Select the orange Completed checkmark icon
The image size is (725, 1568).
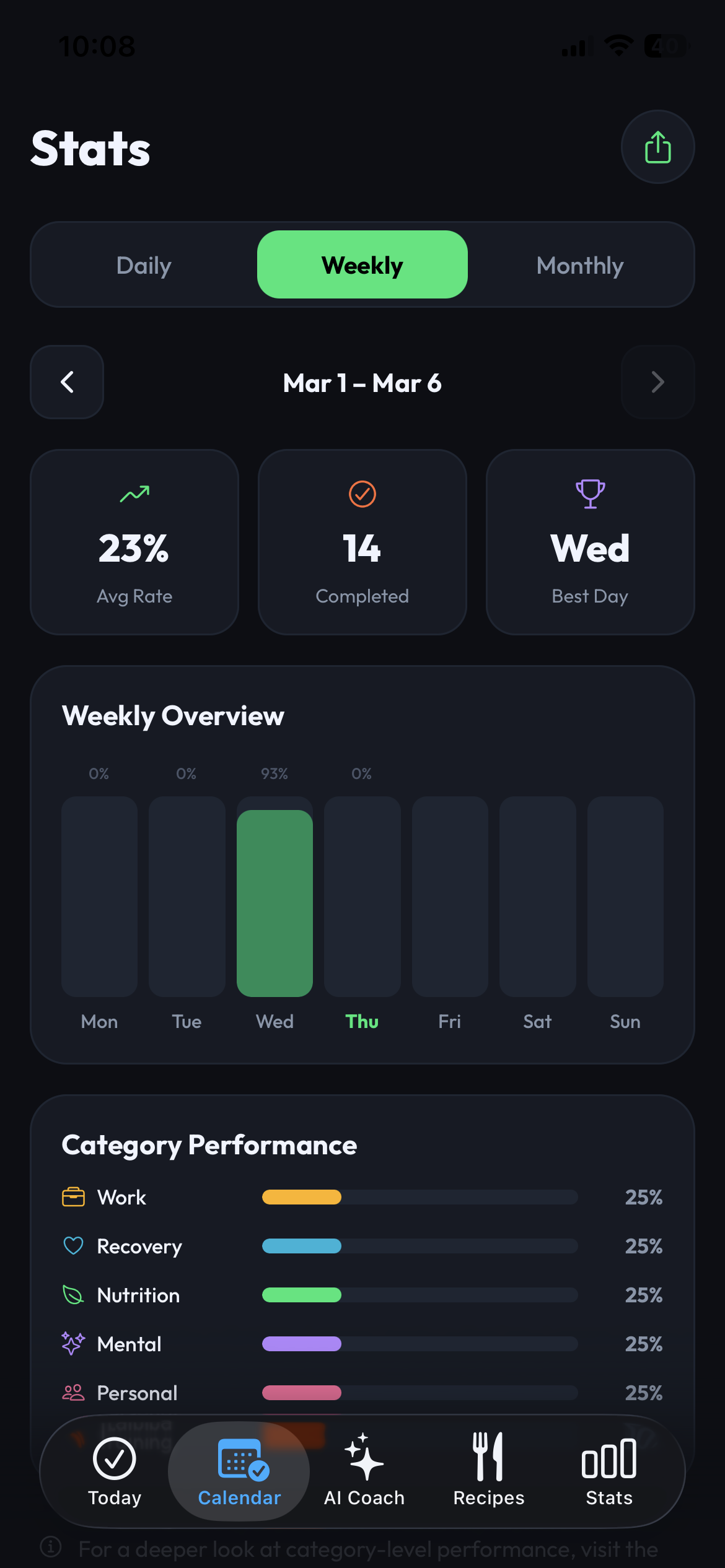362,494
